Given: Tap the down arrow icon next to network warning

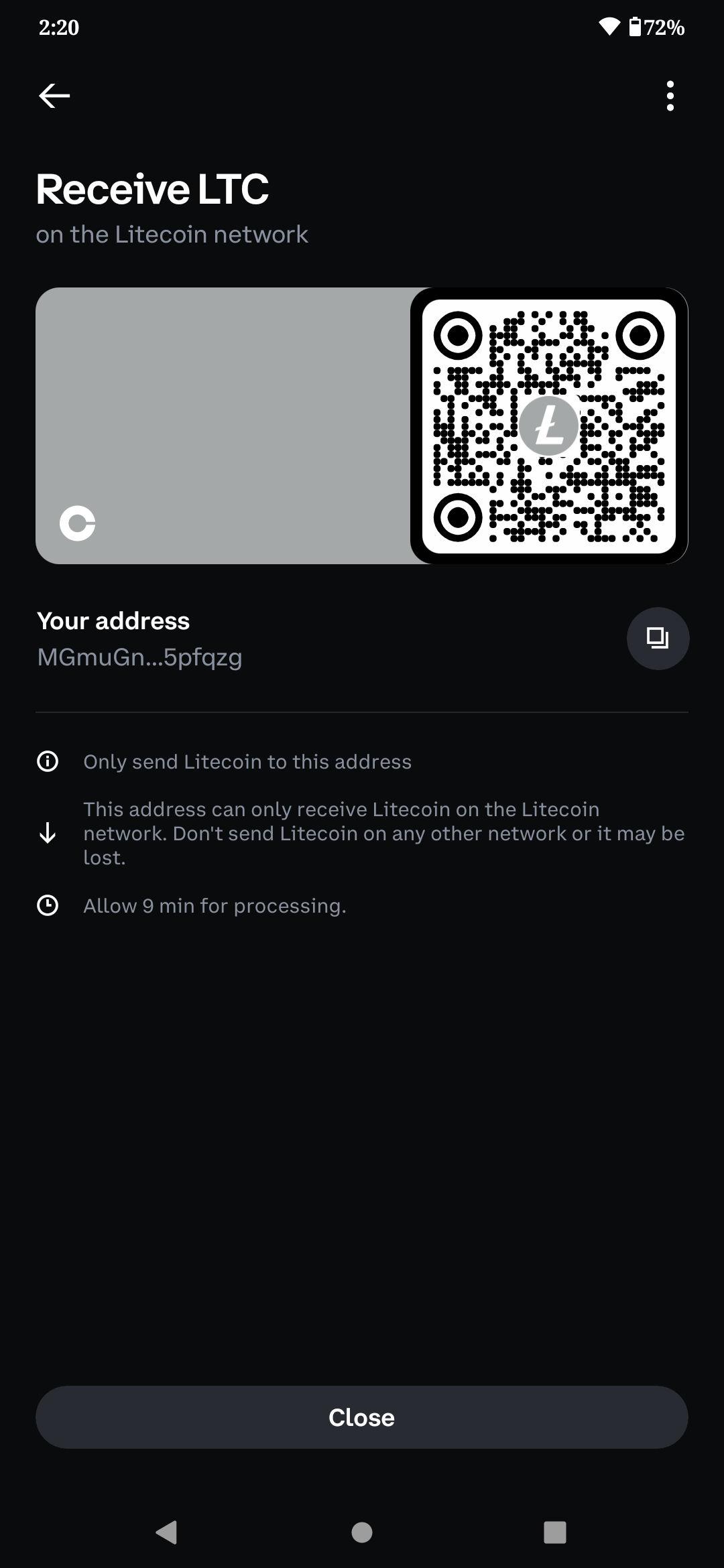Looking at the screenshot, I should (48, 833).
